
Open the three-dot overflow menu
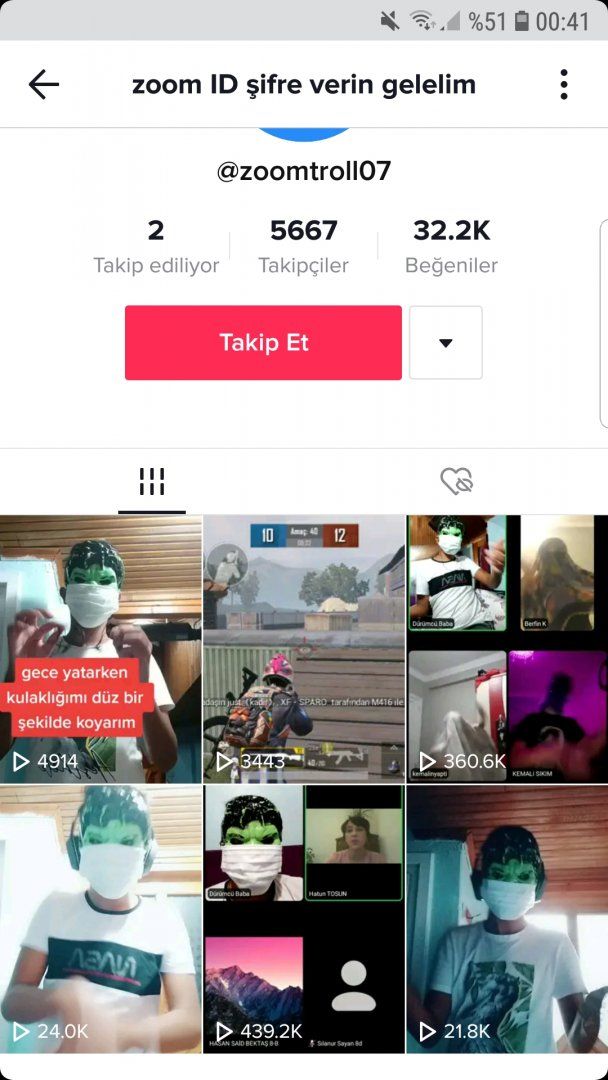[564, 85]
